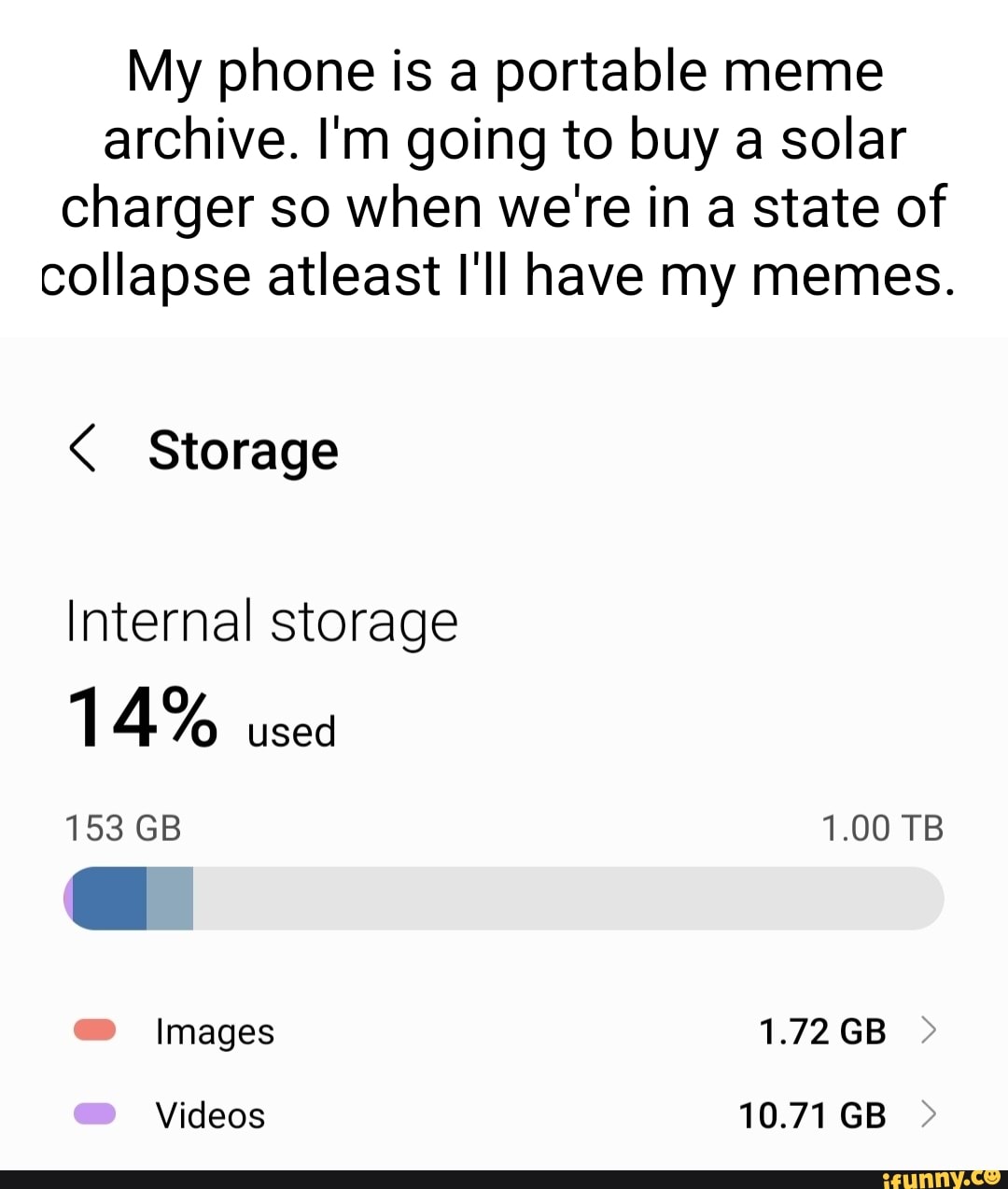1008x1189 pixels.
Task: Tap the back arrow beside Storage
Action: tap(83, 452)
